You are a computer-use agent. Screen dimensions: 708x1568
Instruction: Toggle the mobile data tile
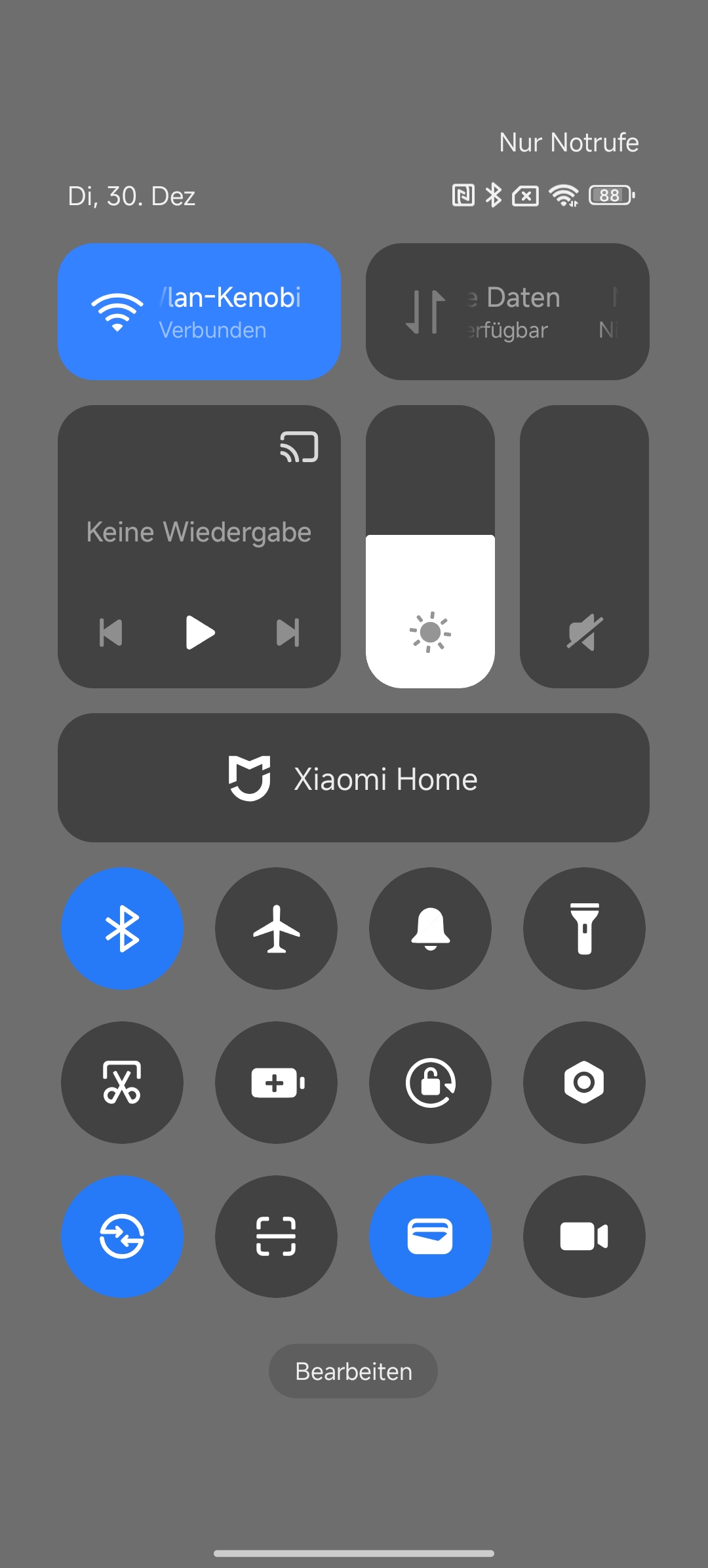click(x=507, y=312)
